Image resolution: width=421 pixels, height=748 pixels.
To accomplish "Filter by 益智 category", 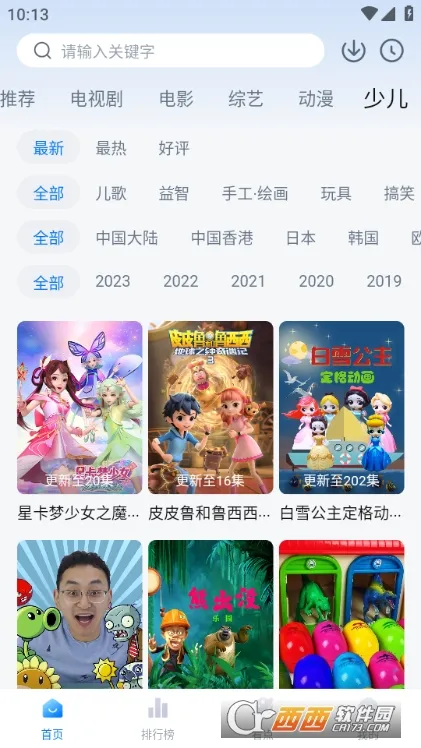I will point(174,193).
